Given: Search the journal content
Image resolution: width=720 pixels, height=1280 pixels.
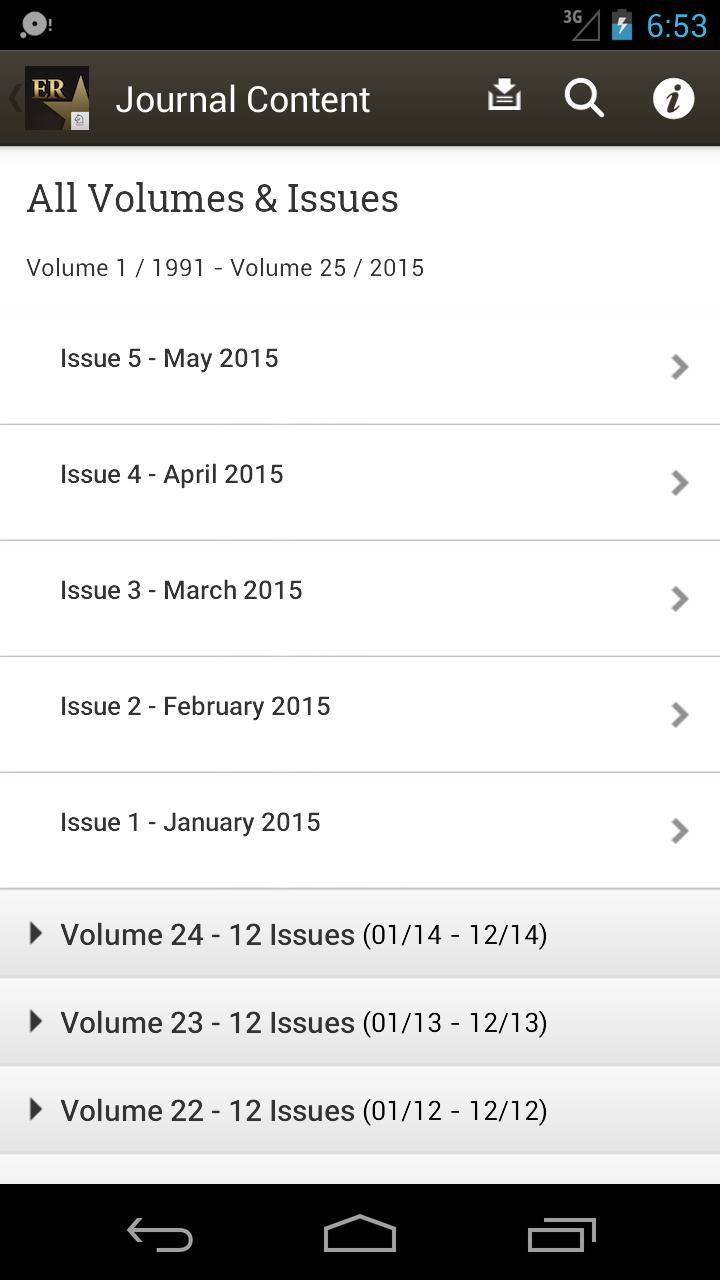Looking at the screenshot, I should [584, 98].
